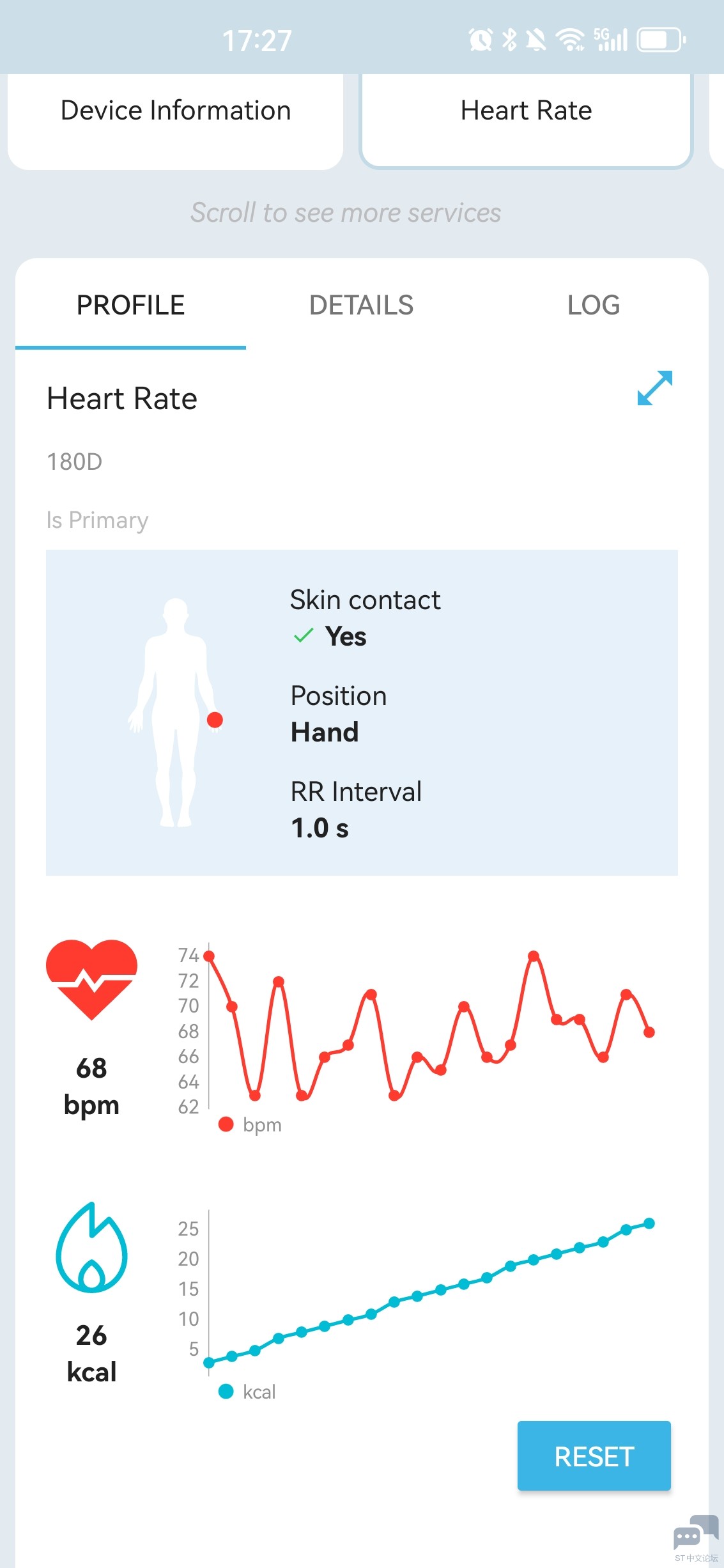Tap the RESET button
This screenshot has width=724, height=1568.
[594, 1456]
